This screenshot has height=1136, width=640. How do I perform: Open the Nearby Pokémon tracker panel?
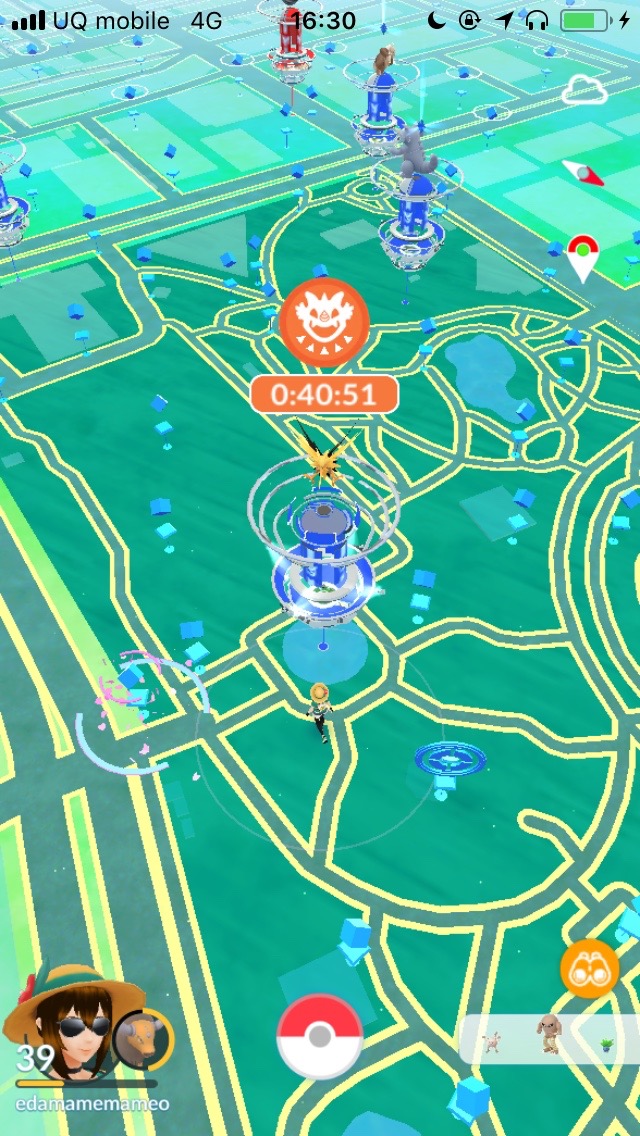click(548, 1038)
